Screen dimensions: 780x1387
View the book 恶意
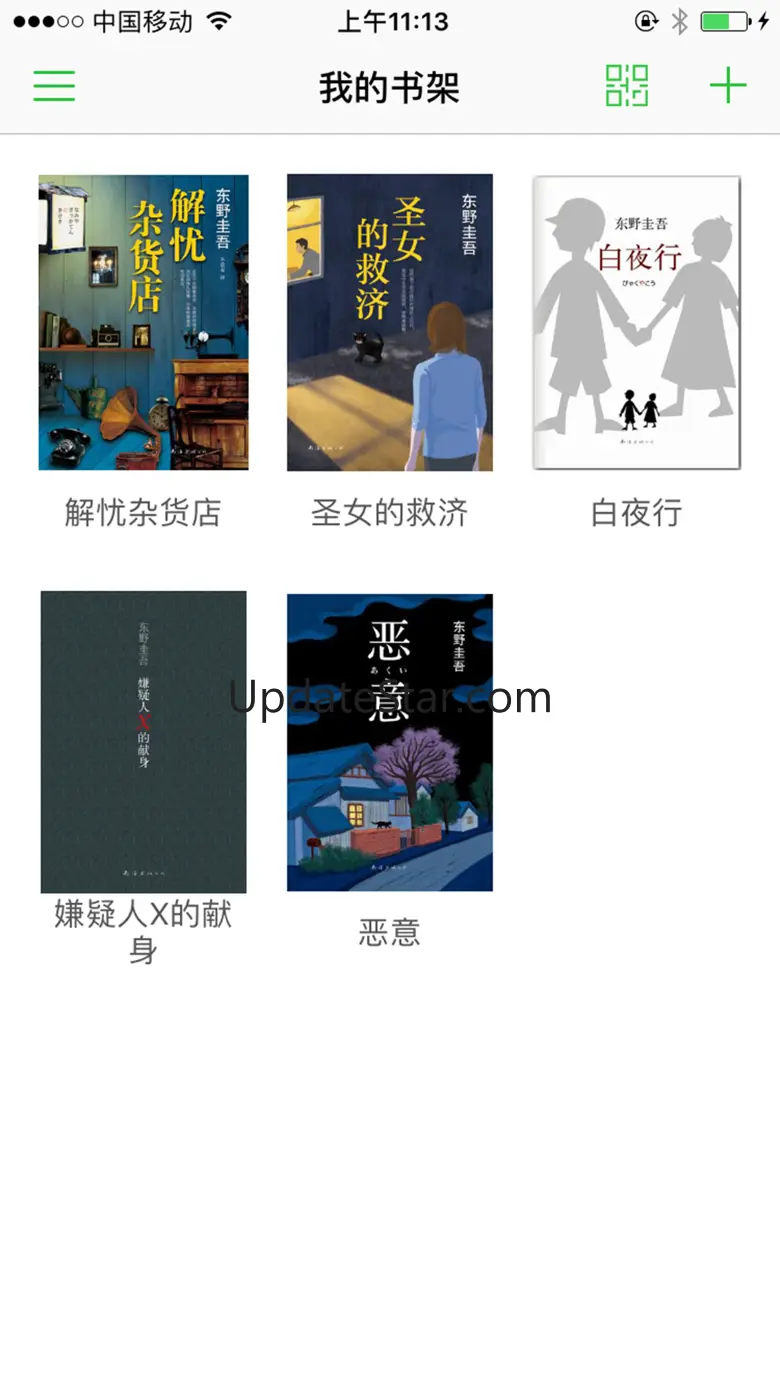[389, 741]
